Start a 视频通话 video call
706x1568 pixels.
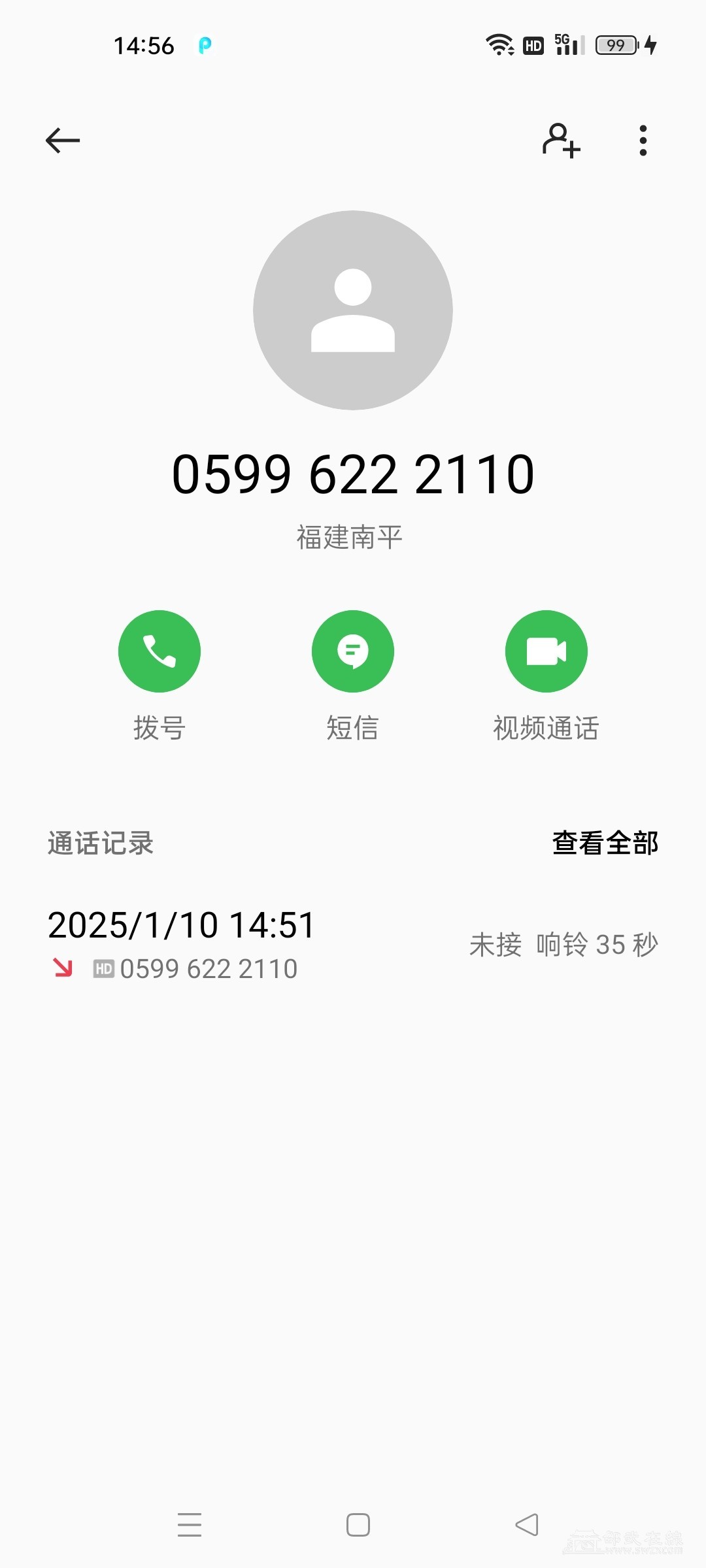546,651
